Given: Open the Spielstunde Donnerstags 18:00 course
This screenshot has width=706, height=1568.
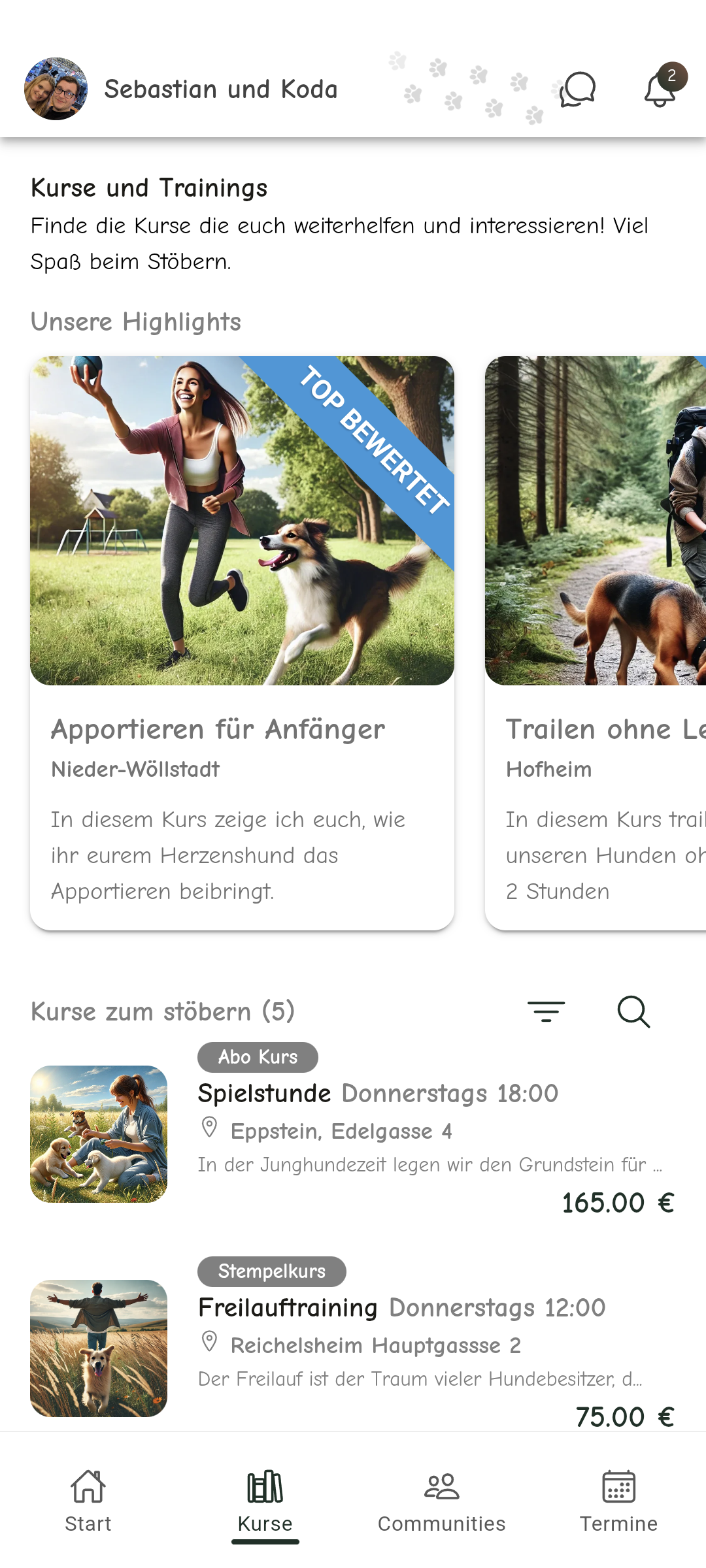Looking at the screenshot, I should click(378, 1092).
